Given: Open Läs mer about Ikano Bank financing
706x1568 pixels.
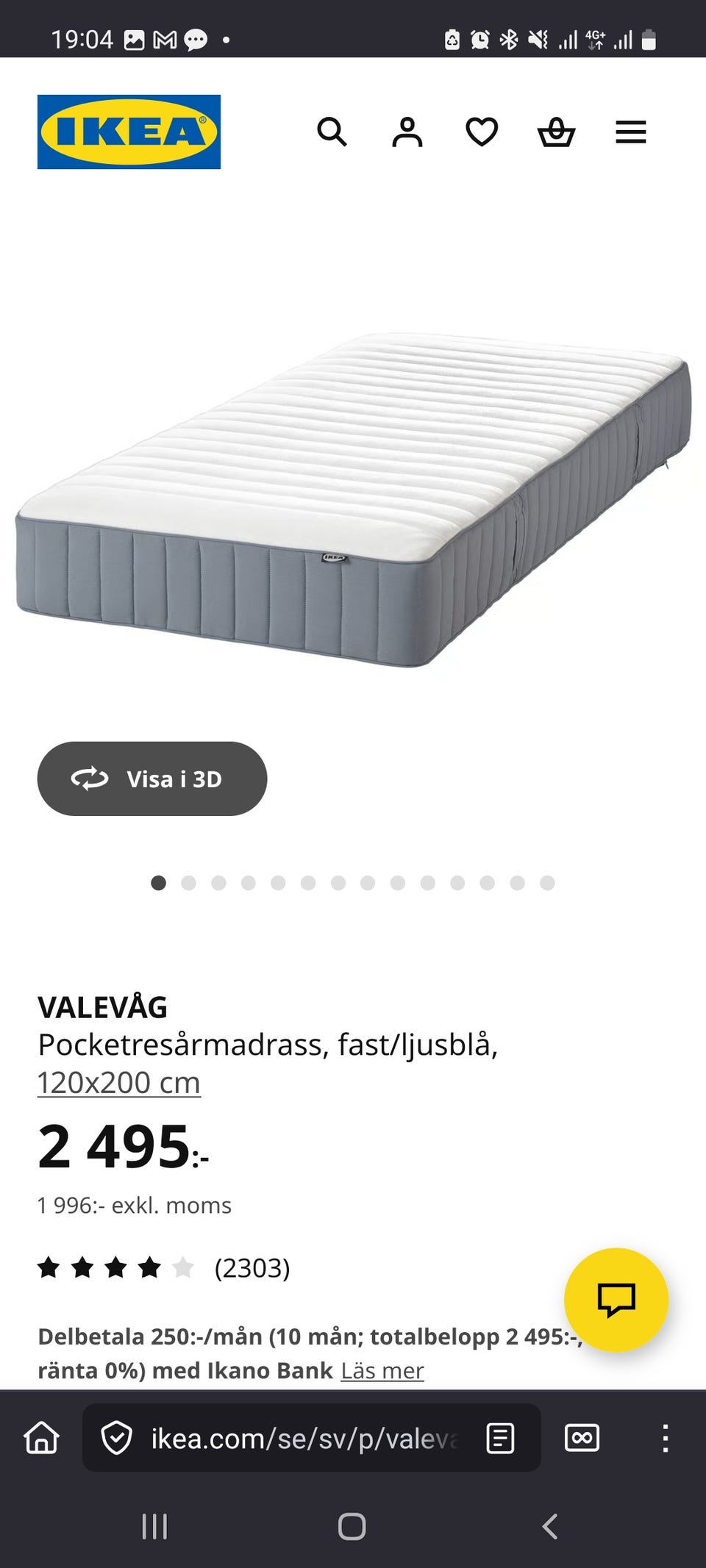Looking at the screenshot, I should (x=382, y=1371).
